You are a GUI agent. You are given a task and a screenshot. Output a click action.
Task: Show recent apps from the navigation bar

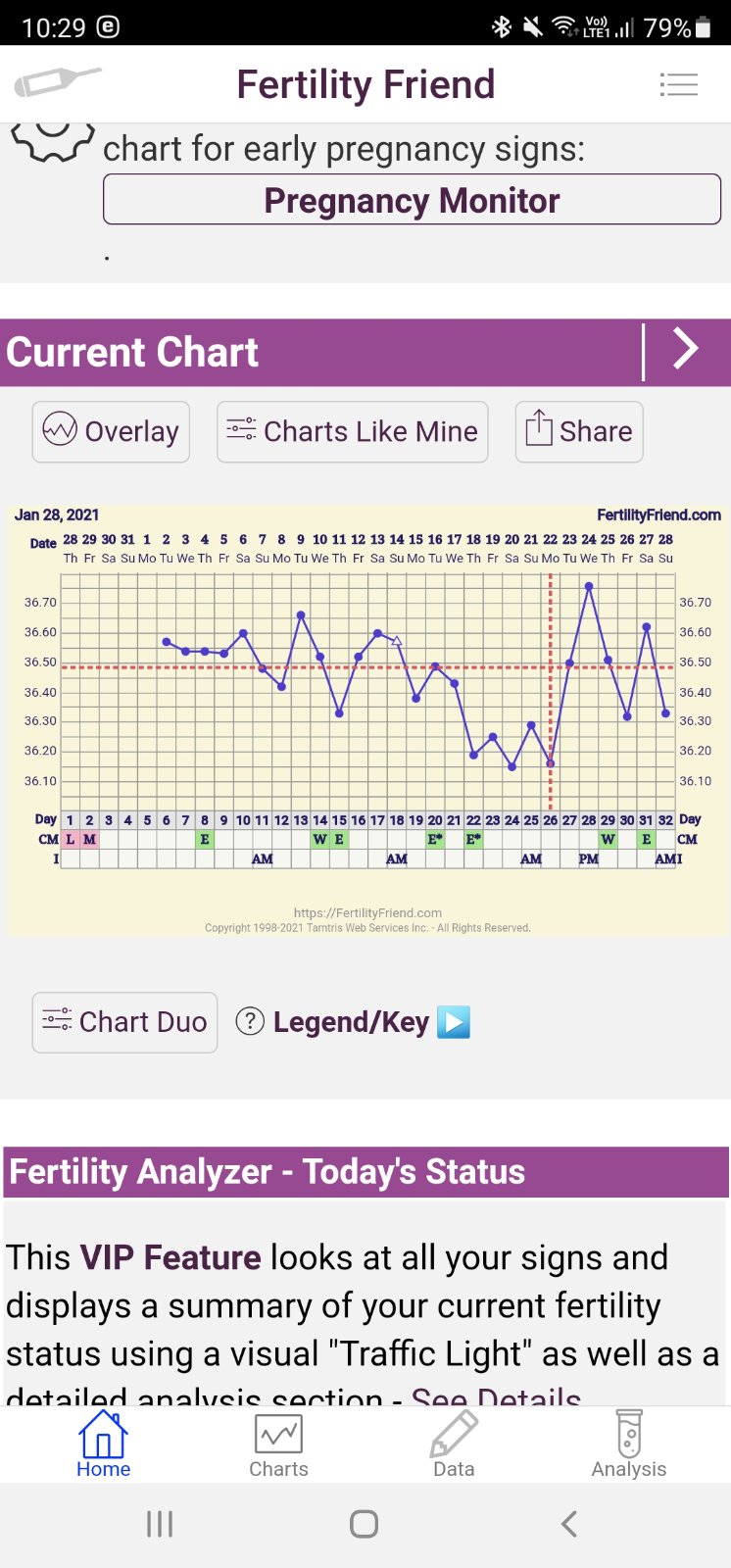[x=160, y=1524]
